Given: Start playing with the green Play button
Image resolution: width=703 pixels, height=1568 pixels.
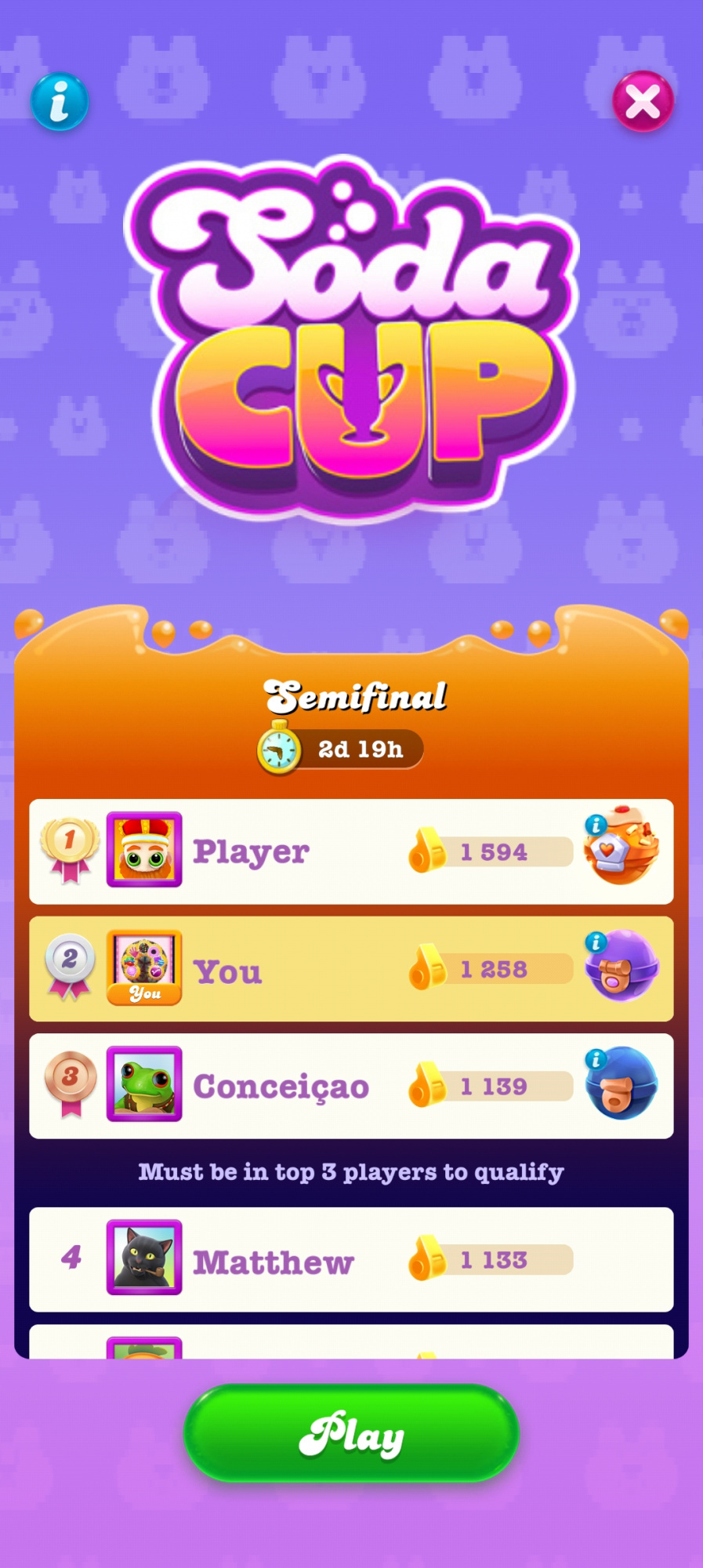Looking at the screenshot, I should pyautogui.click(x=351, y=1433).
